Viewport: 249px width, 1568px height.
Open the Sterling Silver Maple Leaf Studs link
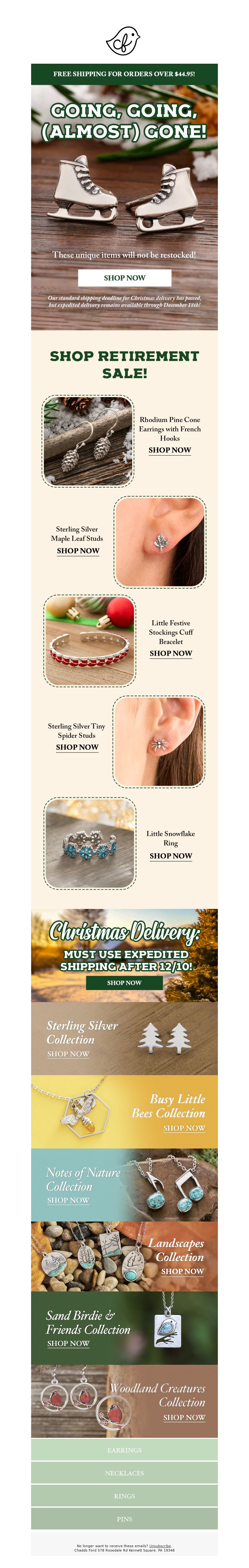[78, 550]
